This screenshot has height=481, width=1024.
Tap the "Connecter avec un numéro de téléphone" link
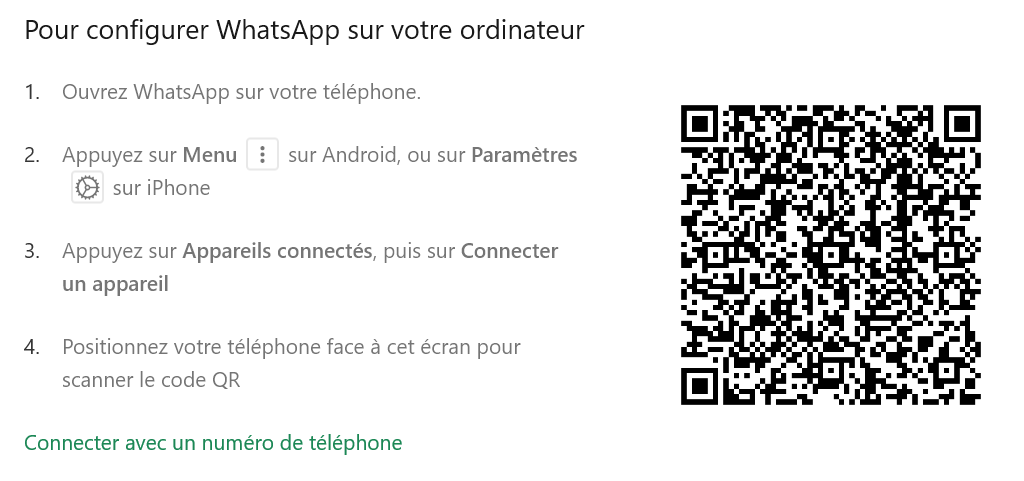pyautogui.click(x=213, y=442)
